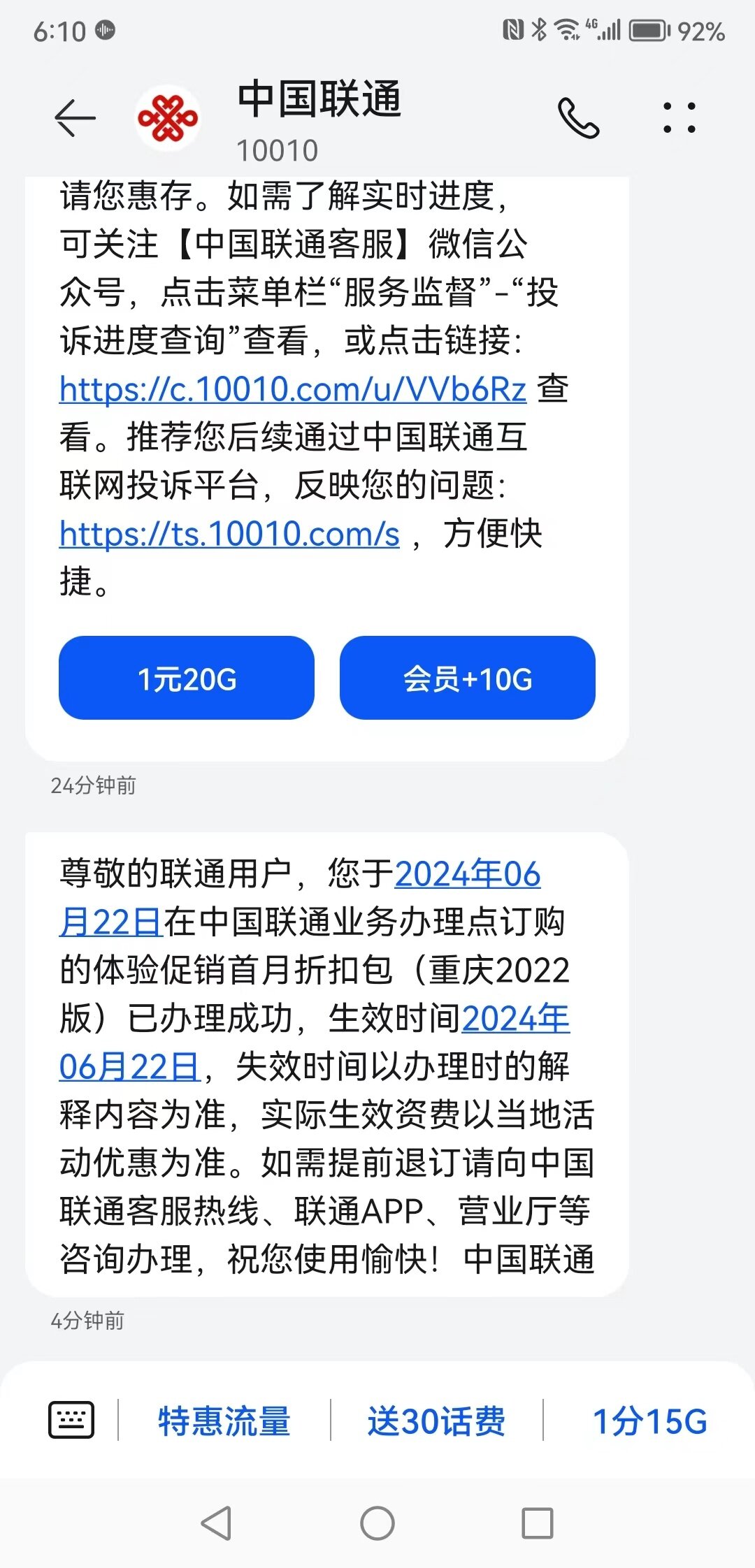This screenshot has width=755, height=1568.
Task: Go back from the 中国联通 conversation
Action: 75,118
